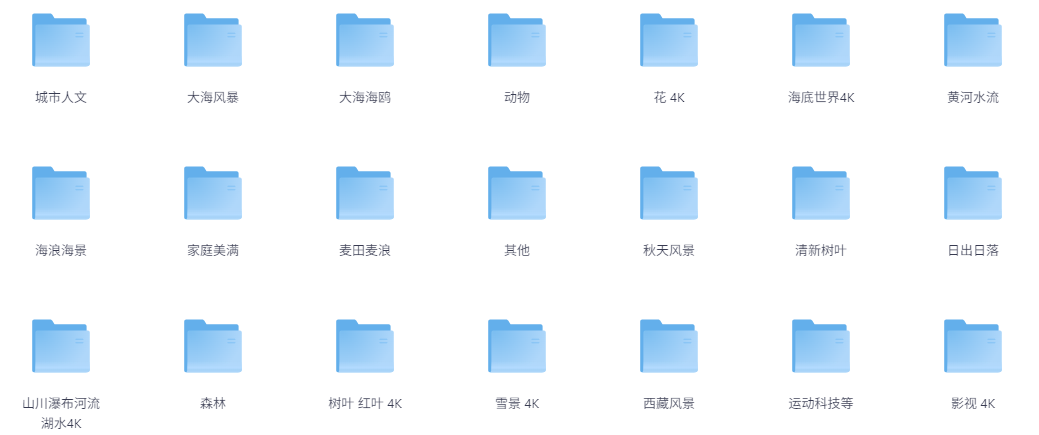Open the 花 4K folder
This screenshot has height=435, width=1039.
click(x=669, y=41)
